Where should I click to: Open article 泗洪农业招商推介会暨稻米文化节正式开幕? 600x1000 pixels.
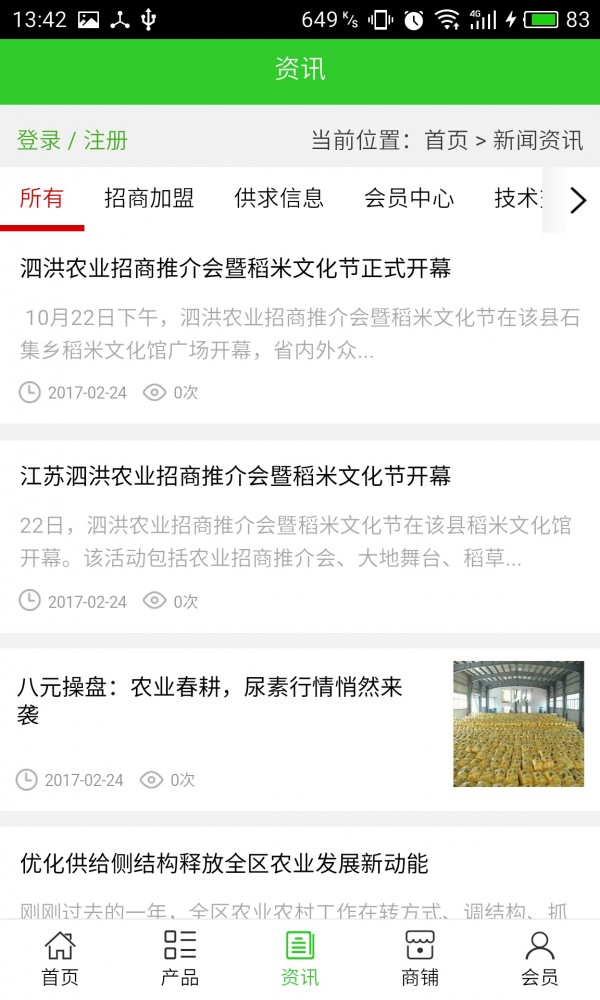coord(236,268)
